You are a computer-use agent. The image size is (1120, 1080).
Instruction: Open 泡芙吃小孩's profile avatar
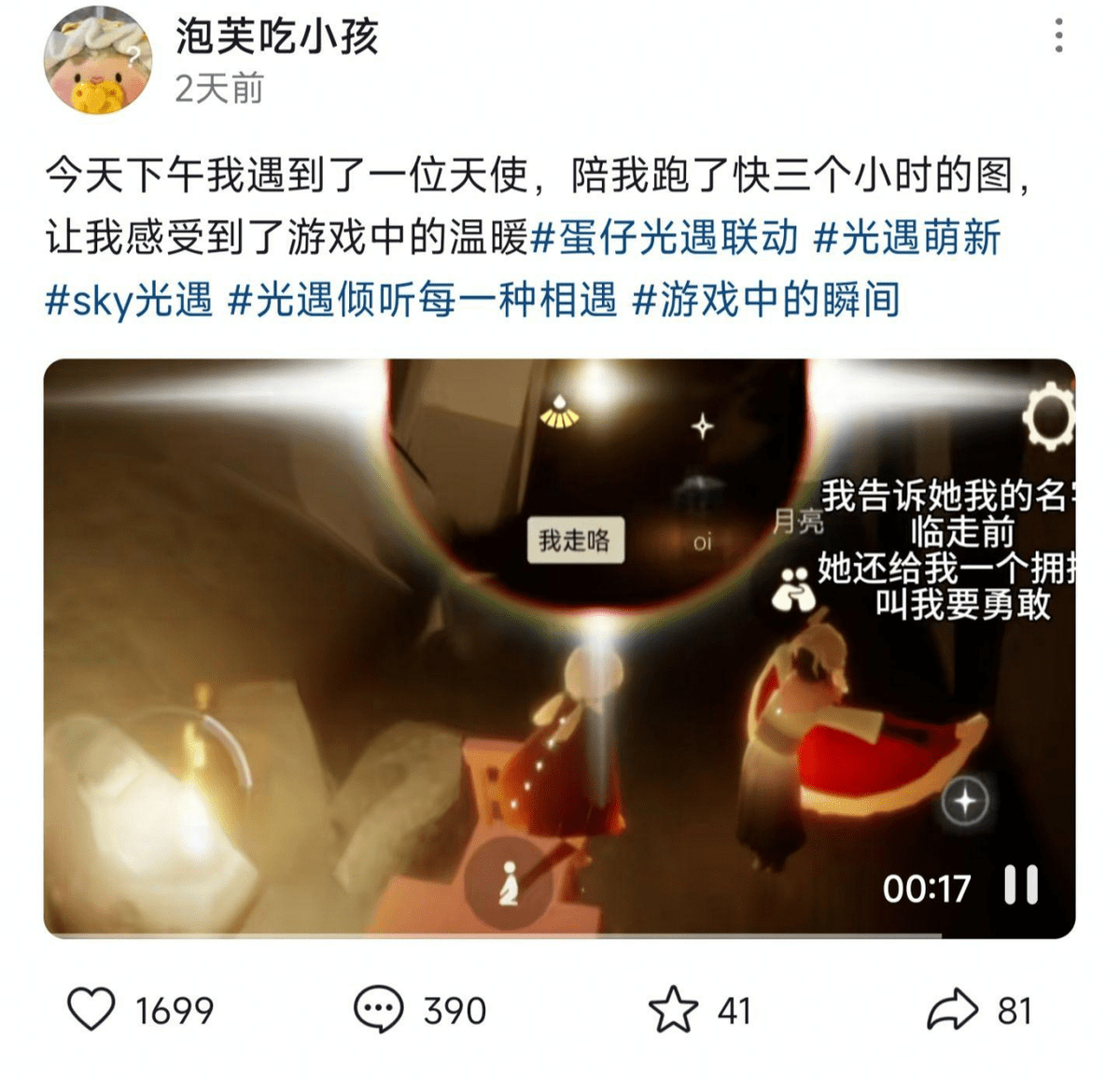[98, 61]
